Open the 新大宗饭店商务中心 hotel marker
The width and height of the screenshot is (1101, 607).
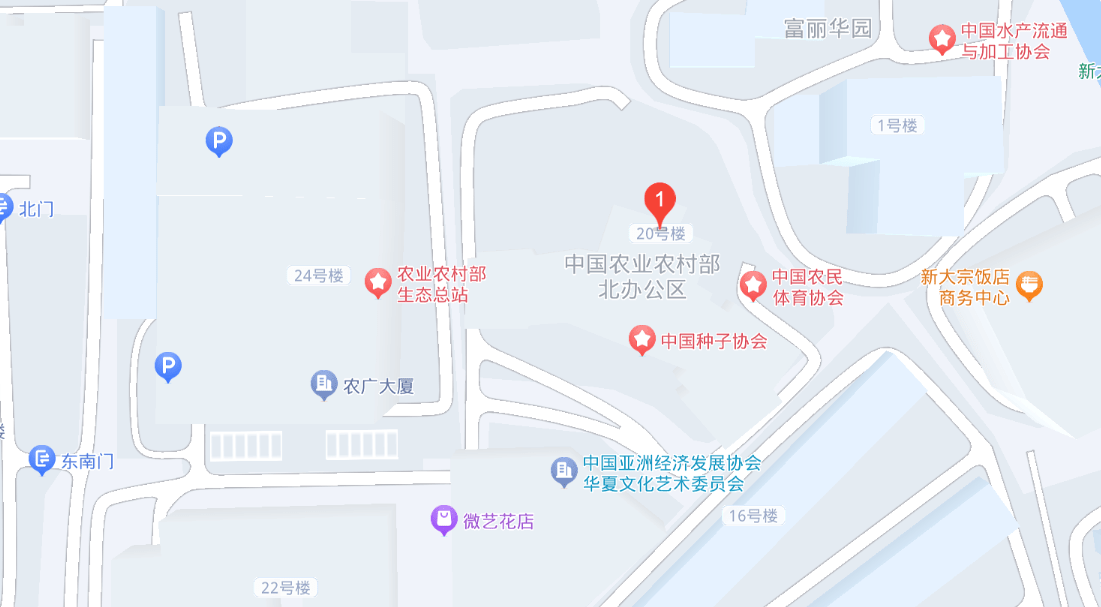click(x=1029, y=287)
